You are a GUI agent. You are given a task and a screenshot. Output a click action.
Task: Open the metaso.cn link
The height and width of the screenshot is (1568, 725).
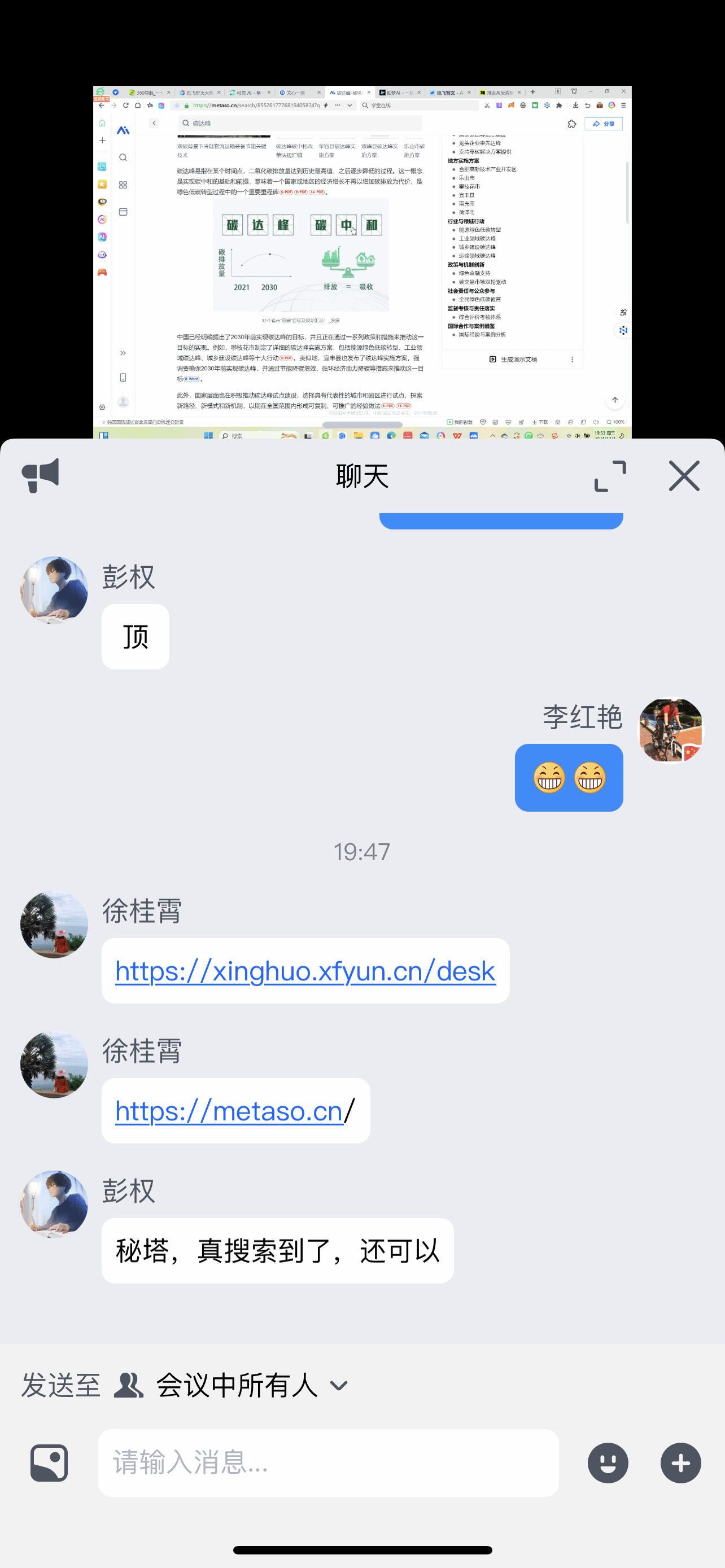(x=229, y=1111)
